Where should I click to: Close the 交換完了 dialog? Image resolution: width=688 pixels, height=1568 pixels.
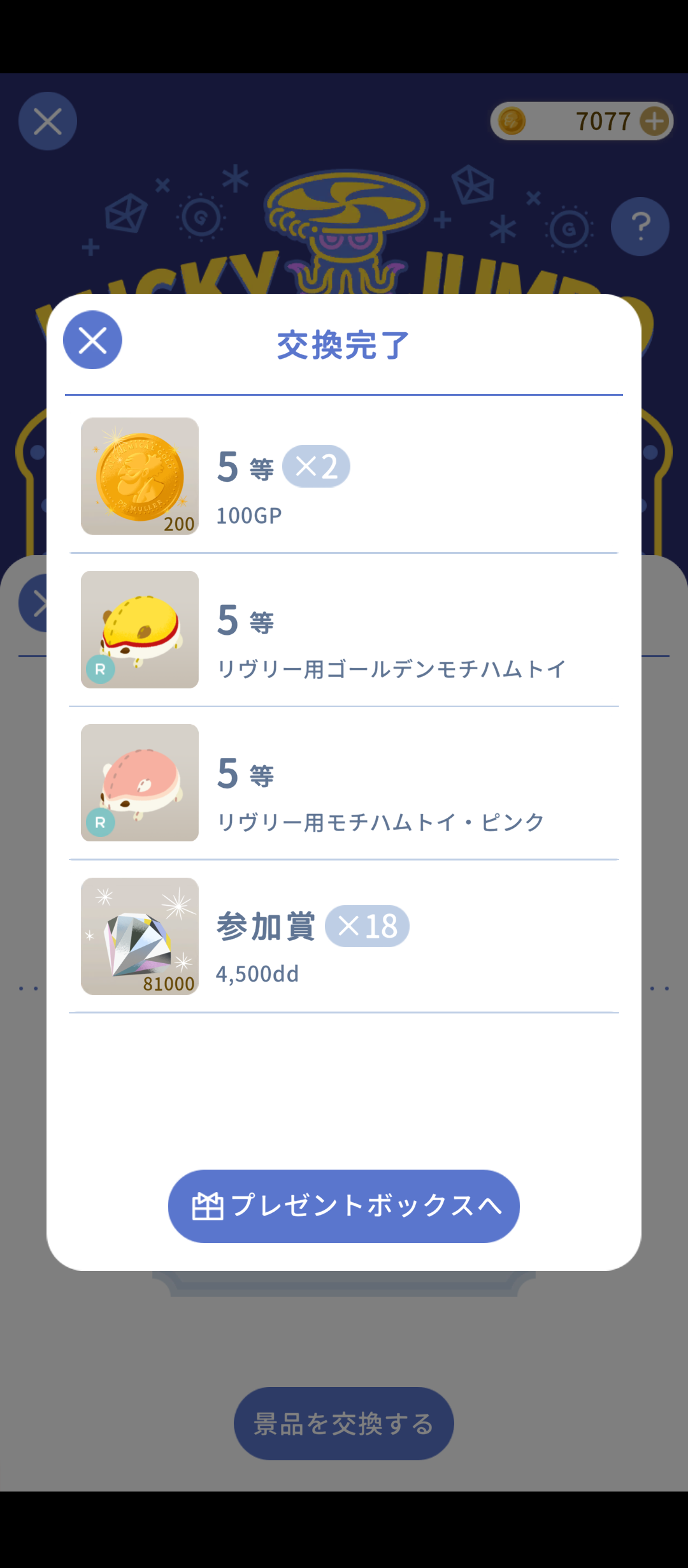click(x=92, y=340)
